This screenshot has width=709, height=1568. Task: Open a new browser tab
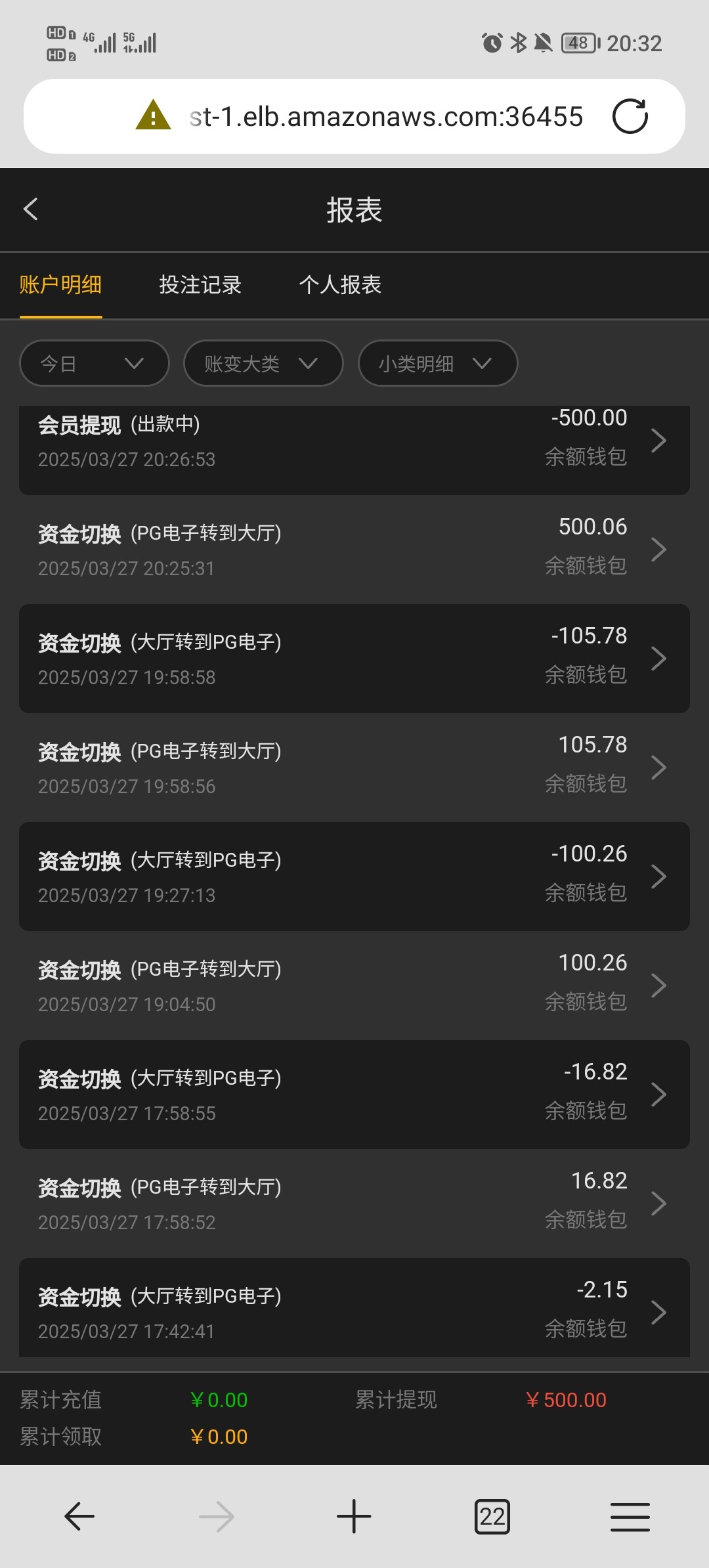coord(354,1517)
